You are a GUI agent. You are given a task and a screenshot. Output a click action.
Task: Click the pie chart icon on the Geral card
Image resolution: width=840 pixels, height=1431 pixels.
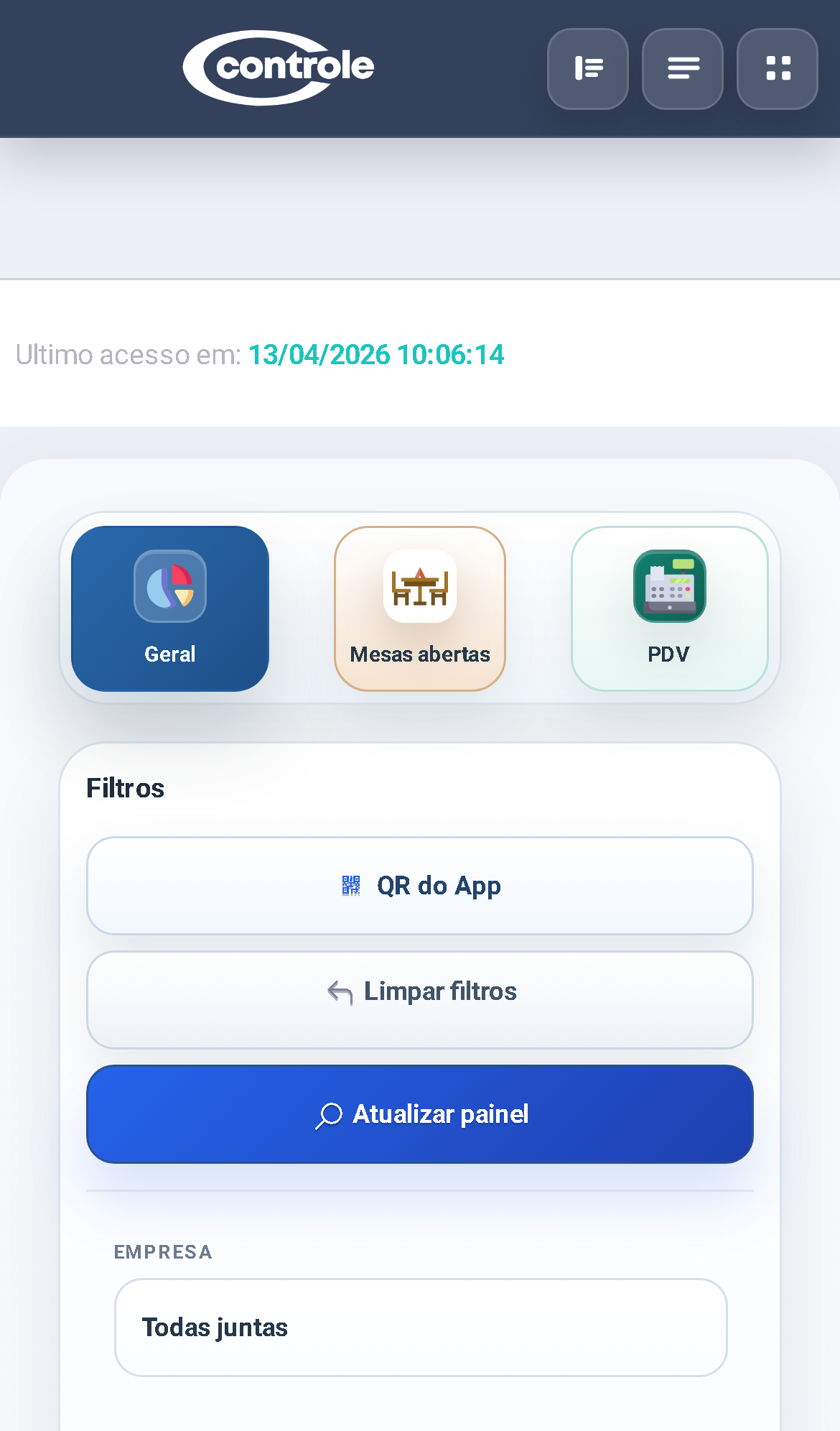(x=169, y=585)
